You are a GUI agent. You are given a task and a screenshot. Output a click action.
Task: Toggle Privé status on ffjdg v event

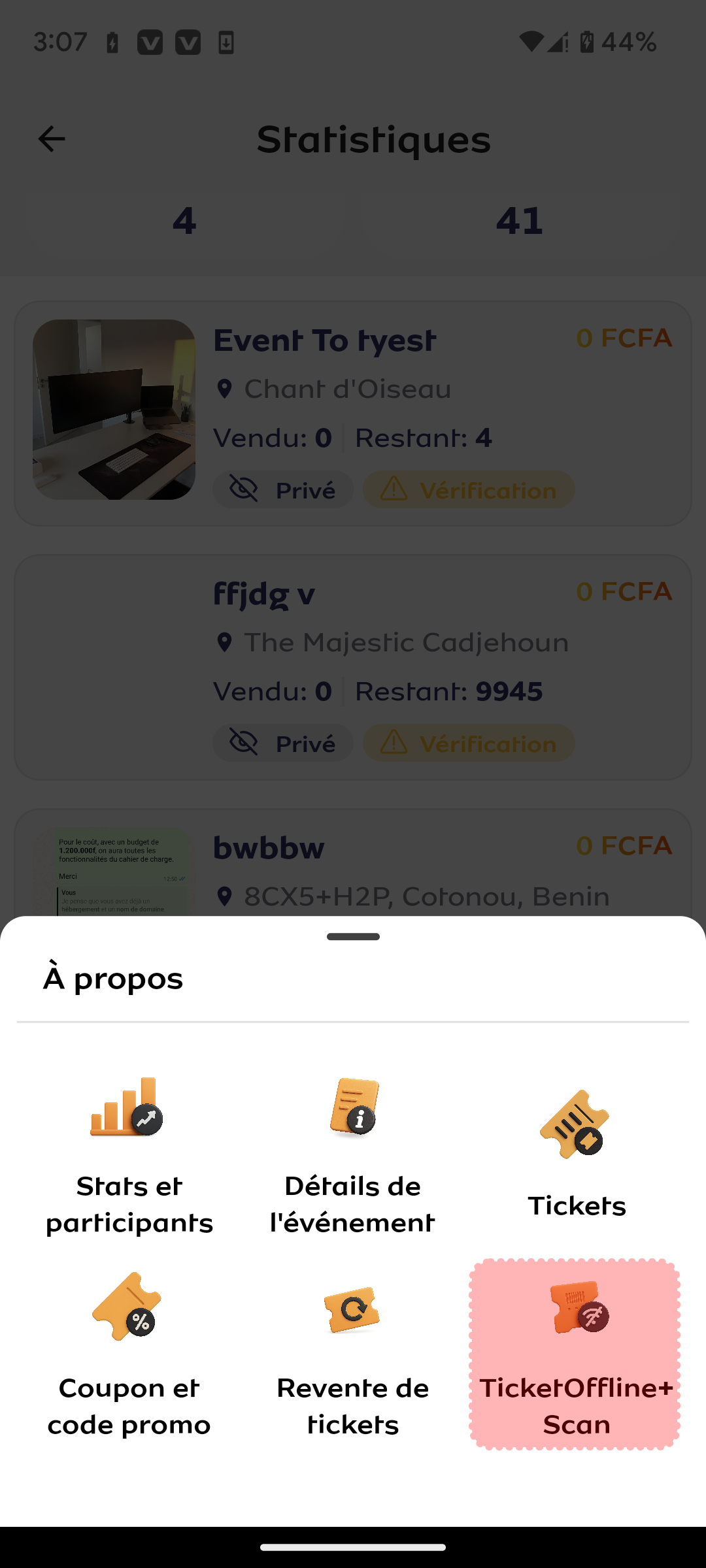(282, 743)
